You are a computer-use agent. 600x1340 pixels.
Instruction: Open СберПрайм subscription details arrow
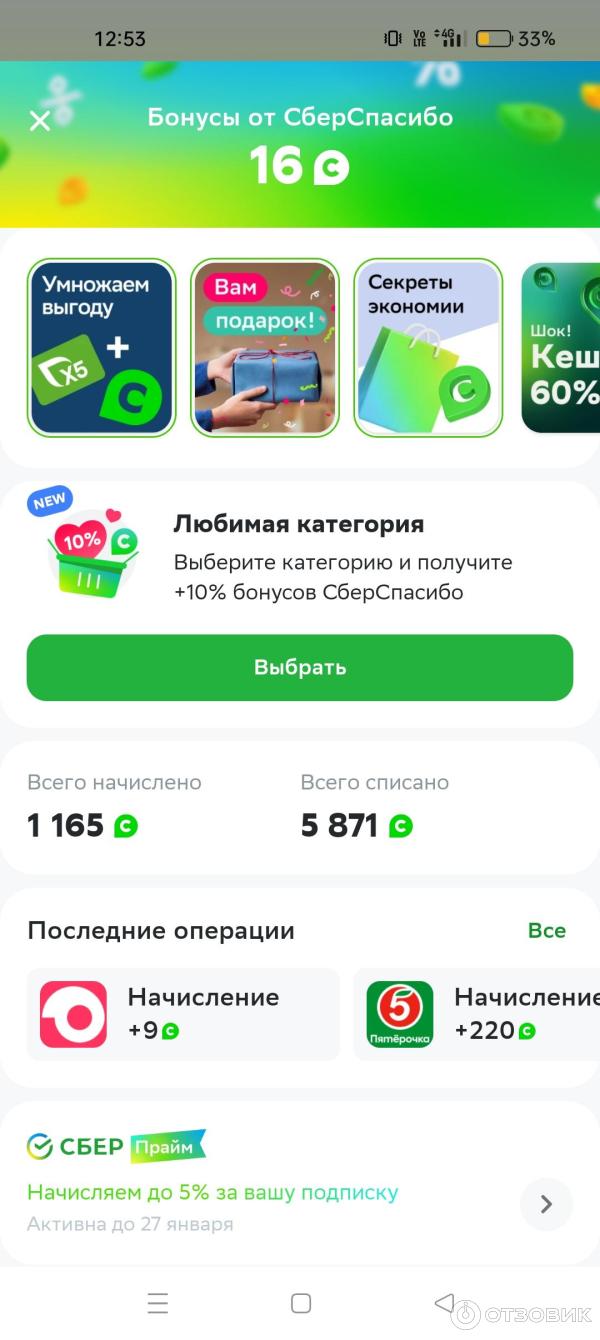[546, 1204]
